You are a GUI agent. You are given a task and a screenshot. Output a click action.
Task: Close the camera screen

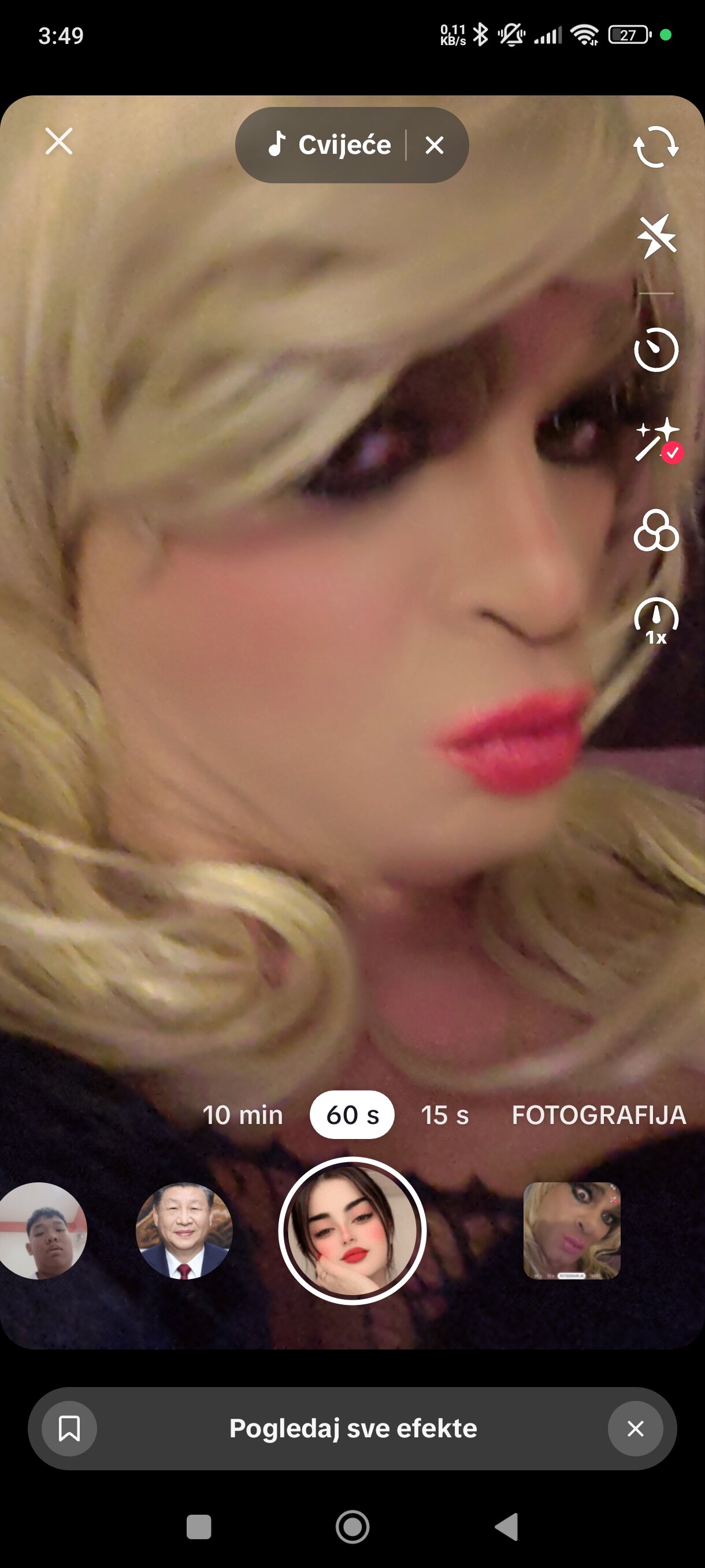[x=59, y=141]
